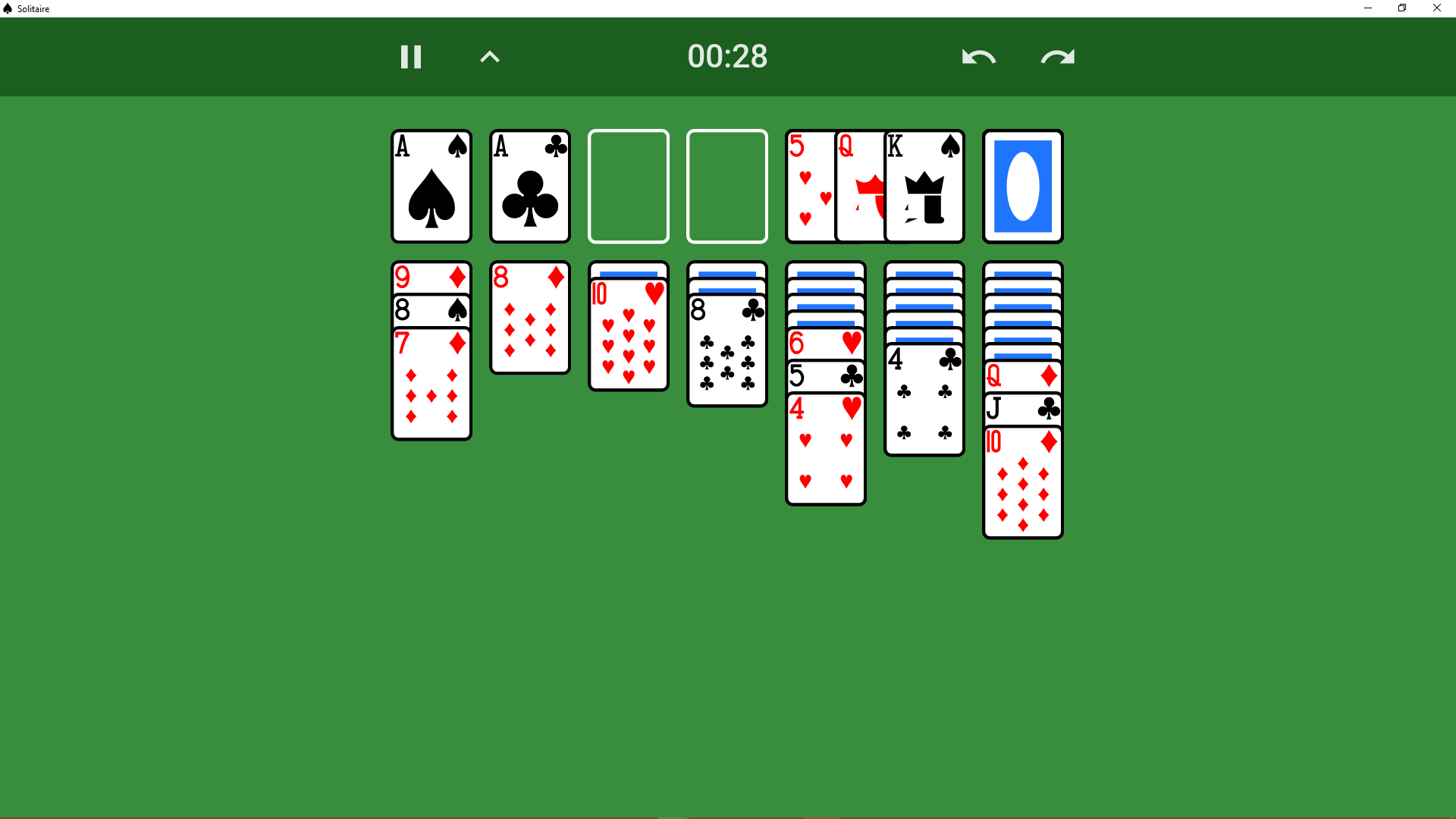The height and width of the screenshot is (819, 1456).
Task: Minimize the Solitaire window
Action: point(1368,8)
